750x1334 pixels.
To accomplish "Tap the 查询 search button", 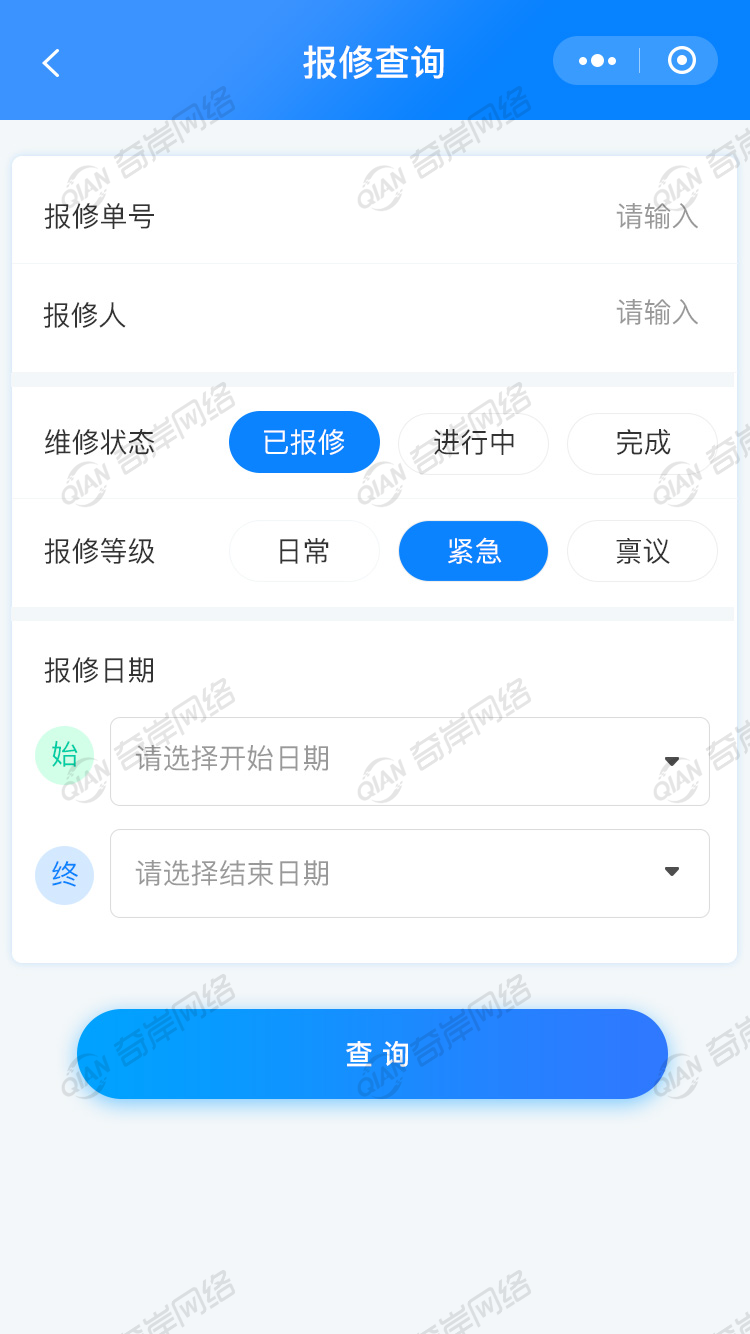I will (372, 1054).
